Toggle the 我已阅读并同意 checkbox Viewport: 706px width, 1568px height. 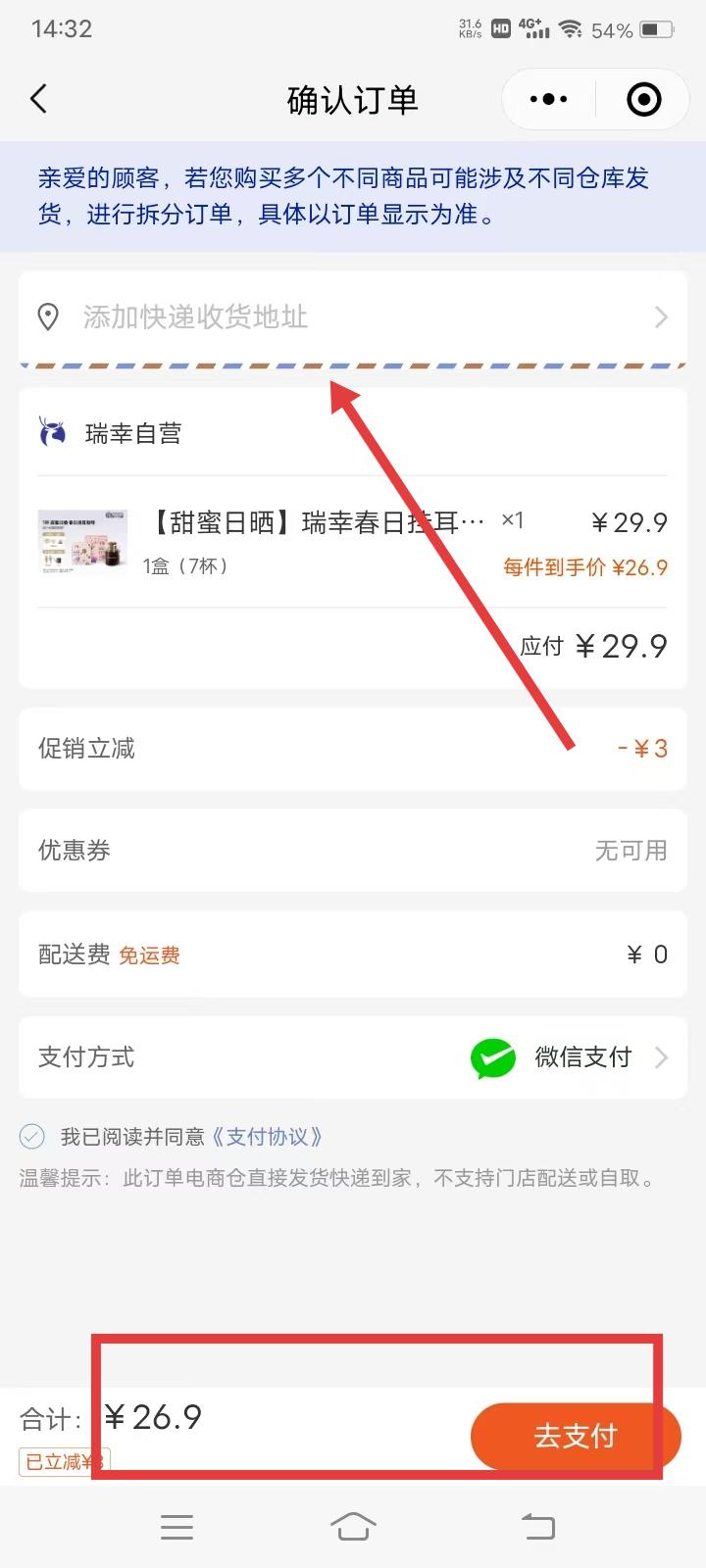(32, 1137)
